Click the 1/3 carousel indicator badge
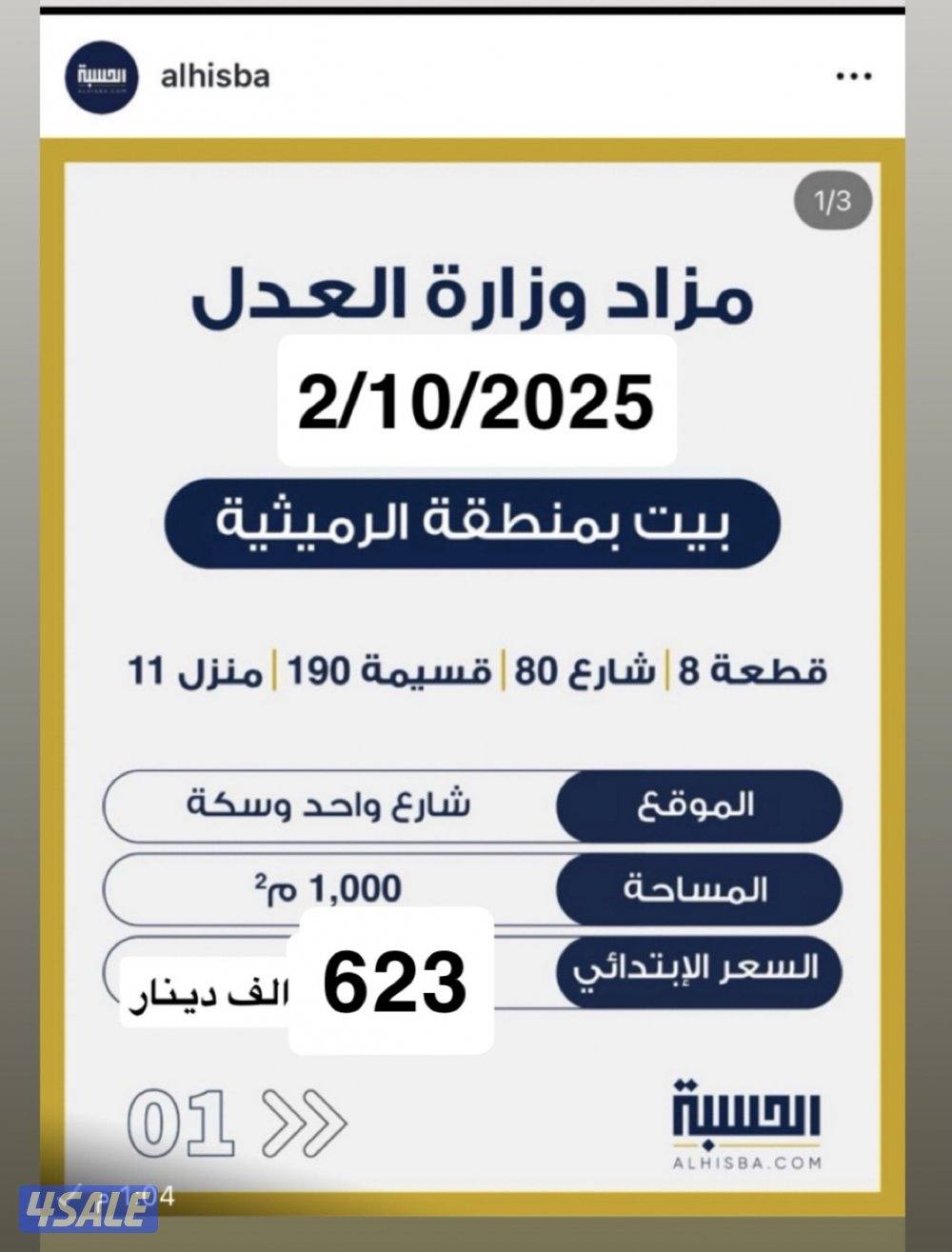This screenshot has width=952, height=1252. click(831, 200)
